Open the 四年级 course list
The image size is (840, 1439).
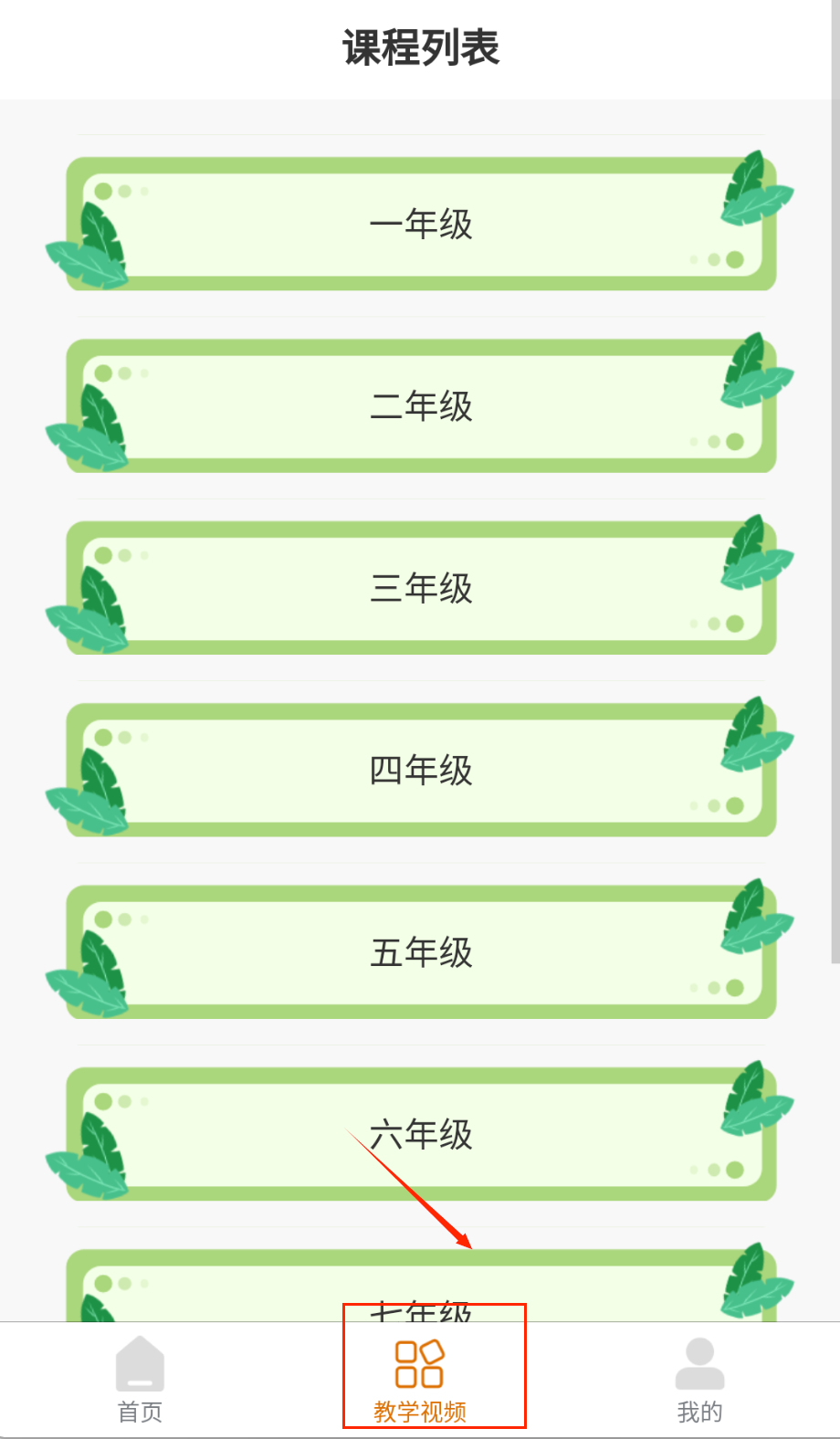pyautogui.click(x=421, y=770)
